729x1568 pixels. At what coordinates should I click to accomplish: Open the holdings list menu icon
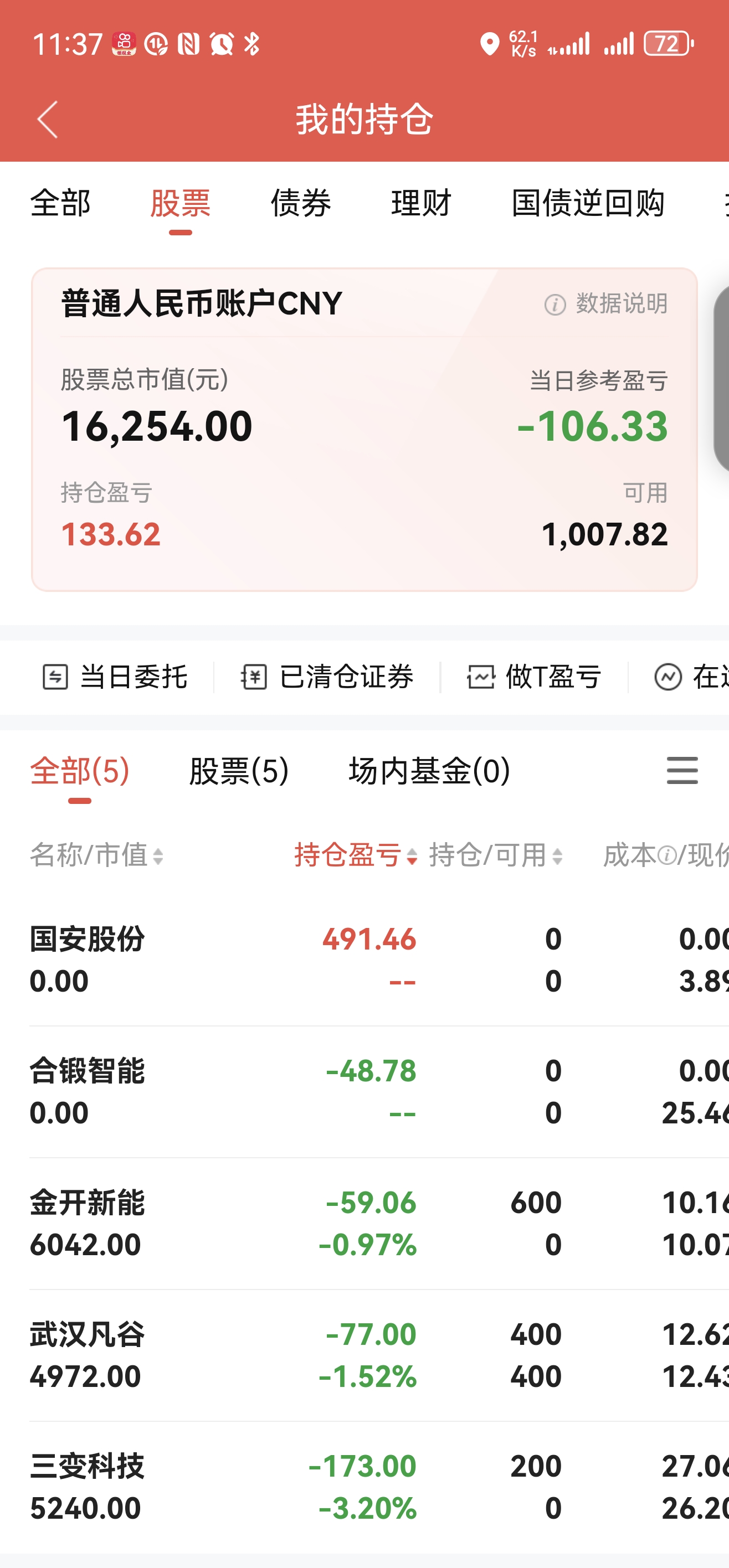682,771
